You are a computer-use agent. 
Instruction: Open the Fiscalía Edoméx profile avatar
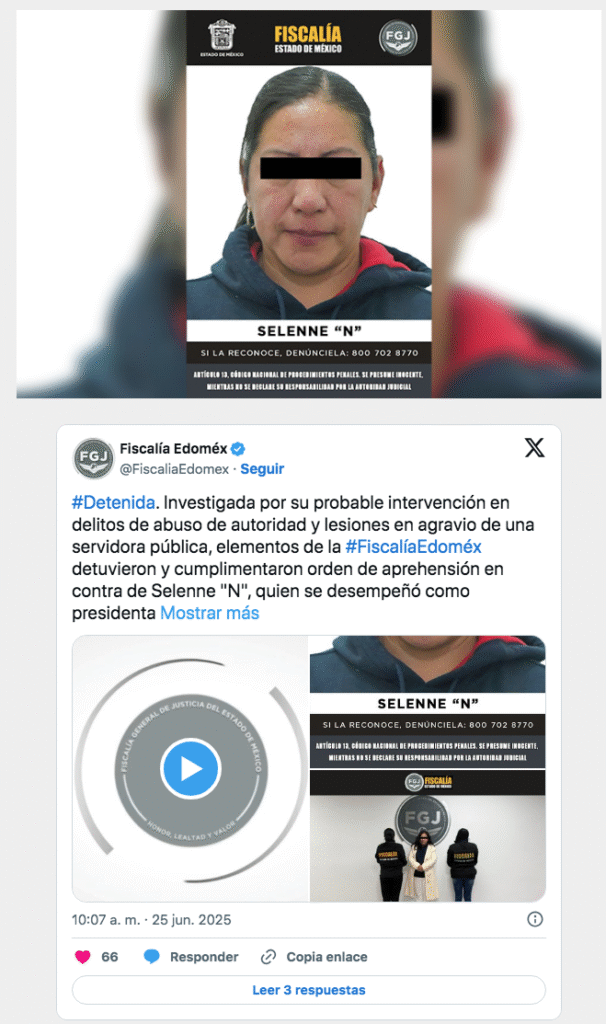92,458
